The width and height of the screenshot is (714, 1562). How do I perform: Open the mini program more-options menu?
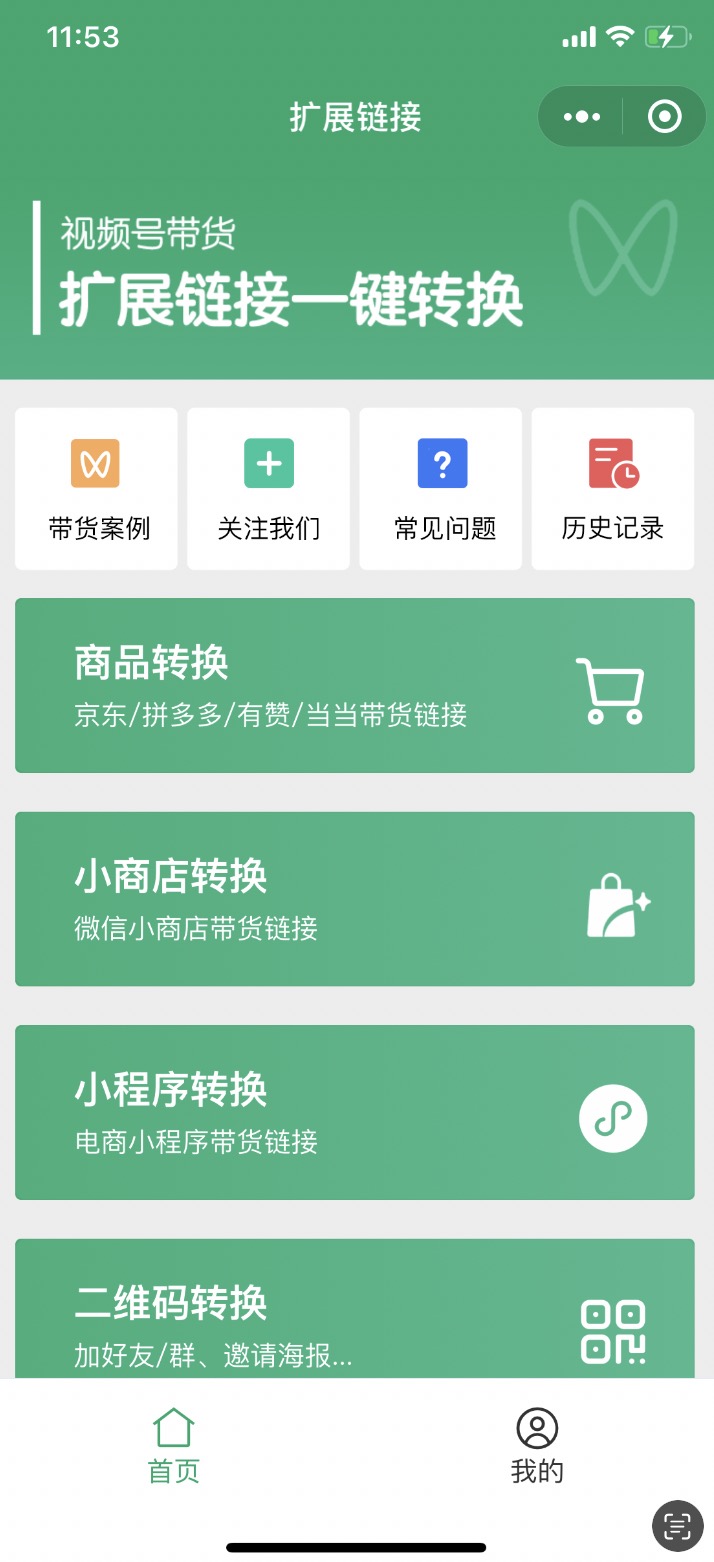(x=582, y=117)
